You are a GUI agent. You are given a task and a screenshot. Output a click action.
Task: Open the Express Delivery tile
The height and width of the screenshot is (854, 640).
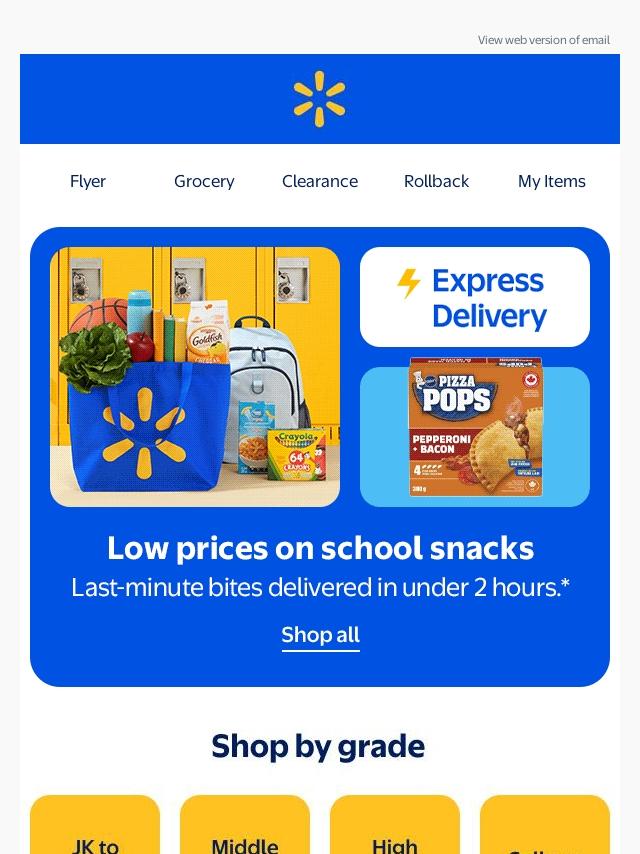tap(475, 297)
